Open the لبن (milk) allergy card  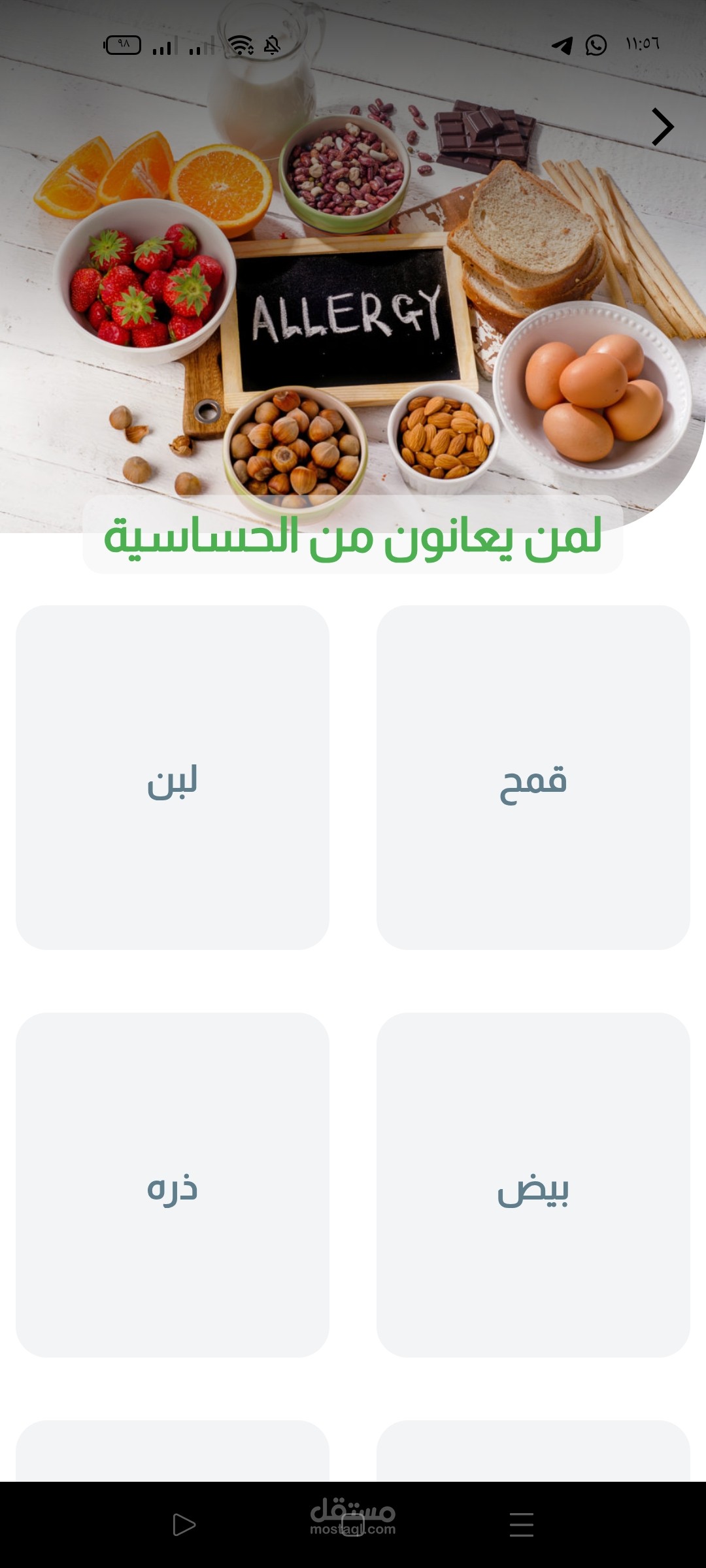pyautogui.click(x=173, y=777)
